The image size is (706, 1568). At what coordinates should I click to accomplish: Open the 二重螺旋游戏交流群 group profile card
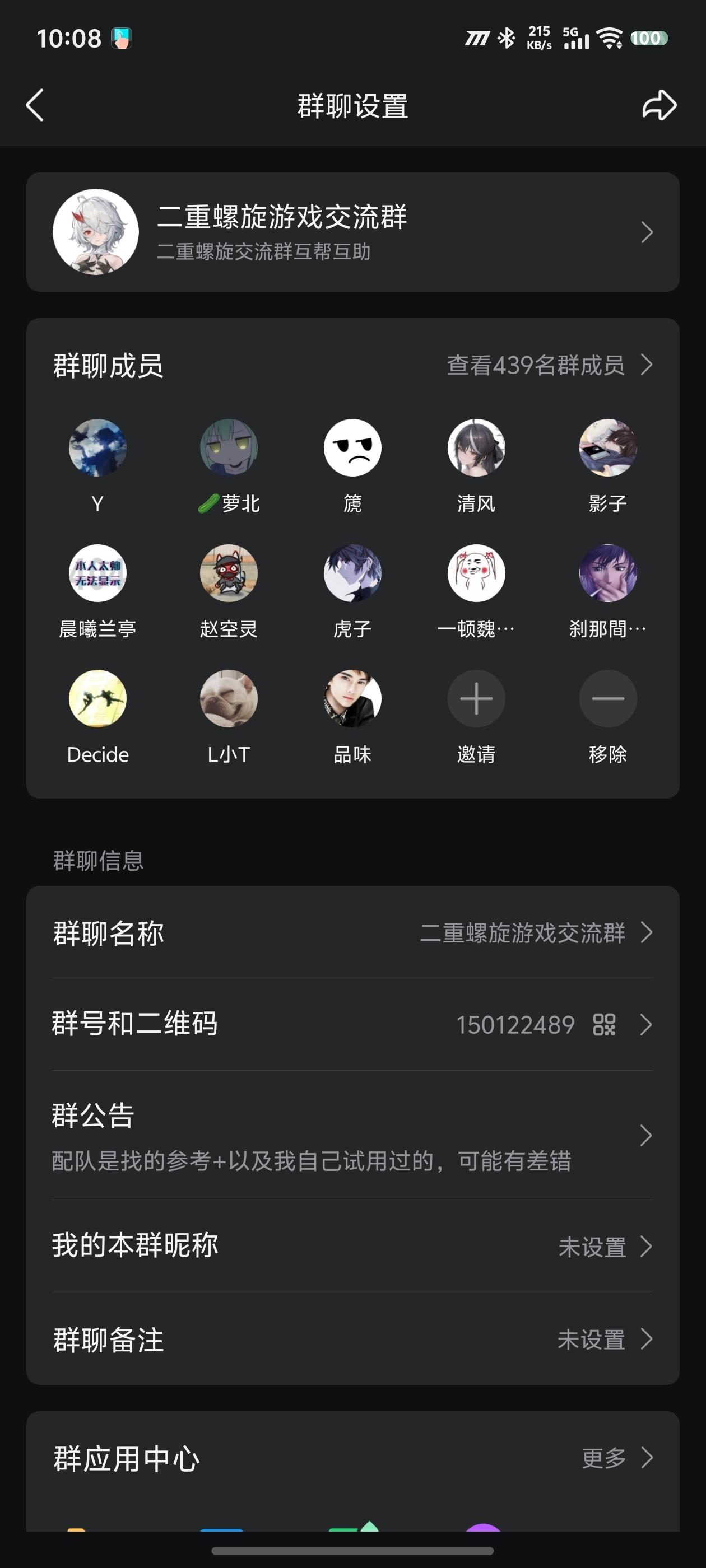[x=352, y=232]
